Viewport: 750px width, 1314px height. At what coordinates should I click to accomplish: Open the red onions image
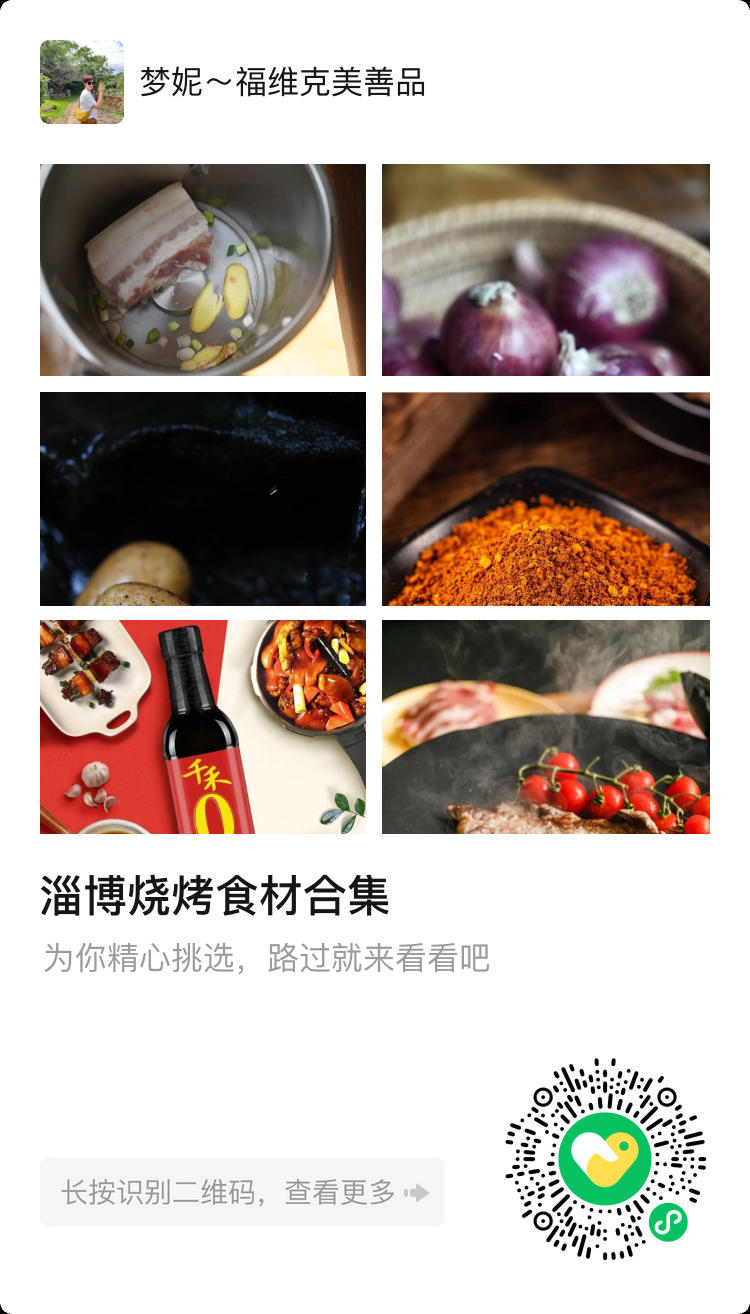point(546,269)
